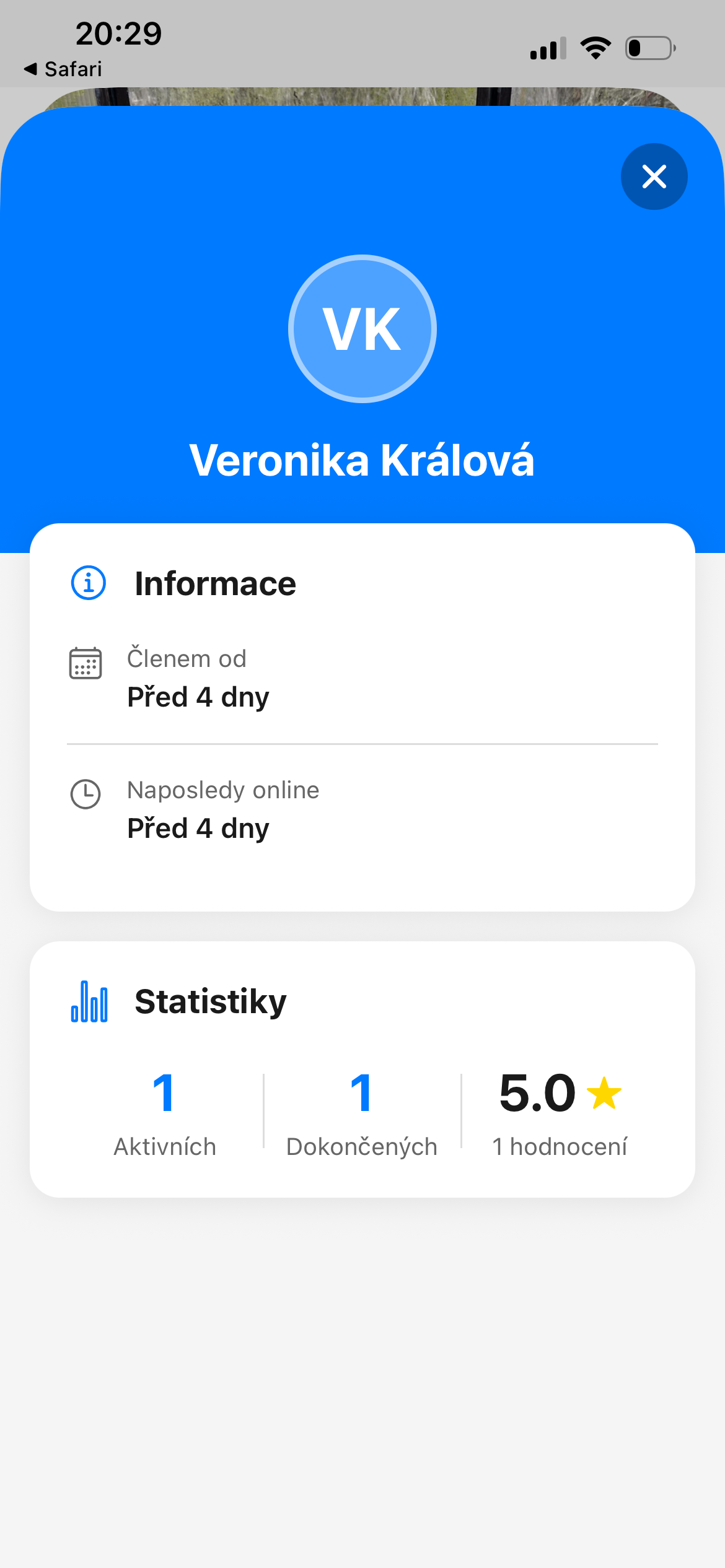Open the 1 hodnocení reviews entry
The height and width of the screenshot is (1568, 725).
(x=560, y=1146)
